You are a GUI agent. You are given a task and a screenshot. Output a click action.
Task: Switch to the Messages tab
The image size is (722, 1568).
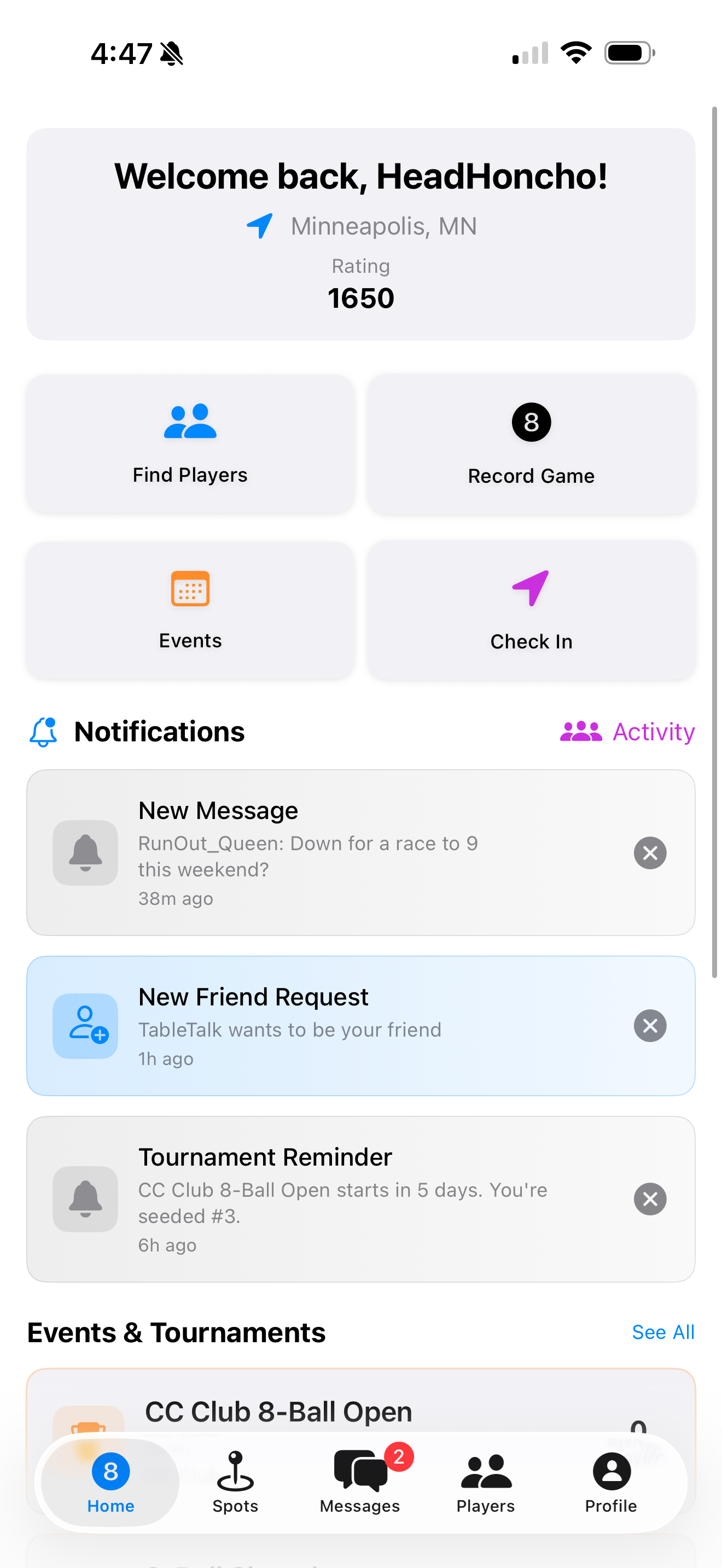(360, 1482)
